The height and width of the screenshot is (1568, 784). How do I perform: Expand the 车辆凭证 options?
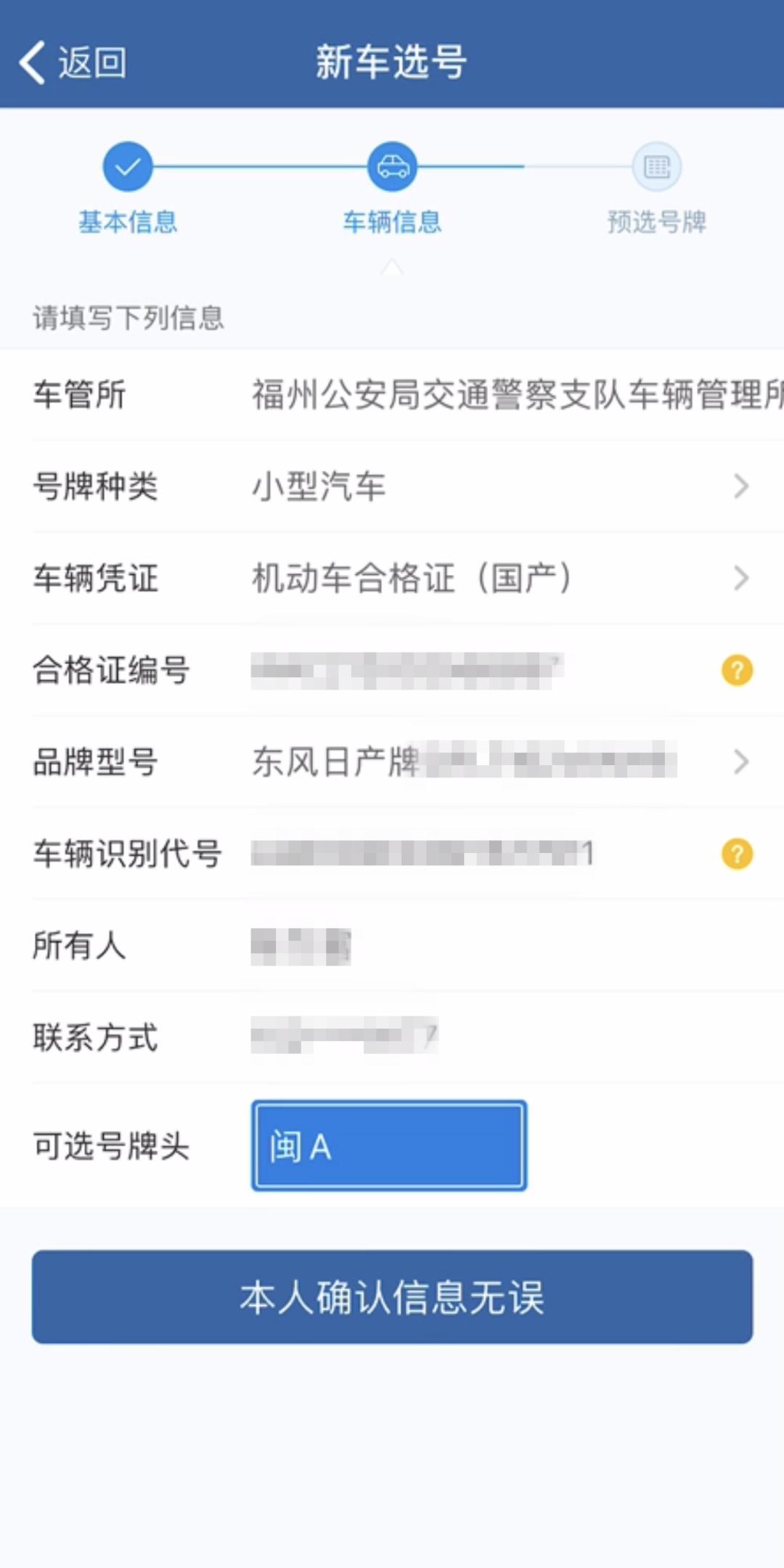click(x=739, y=578)
